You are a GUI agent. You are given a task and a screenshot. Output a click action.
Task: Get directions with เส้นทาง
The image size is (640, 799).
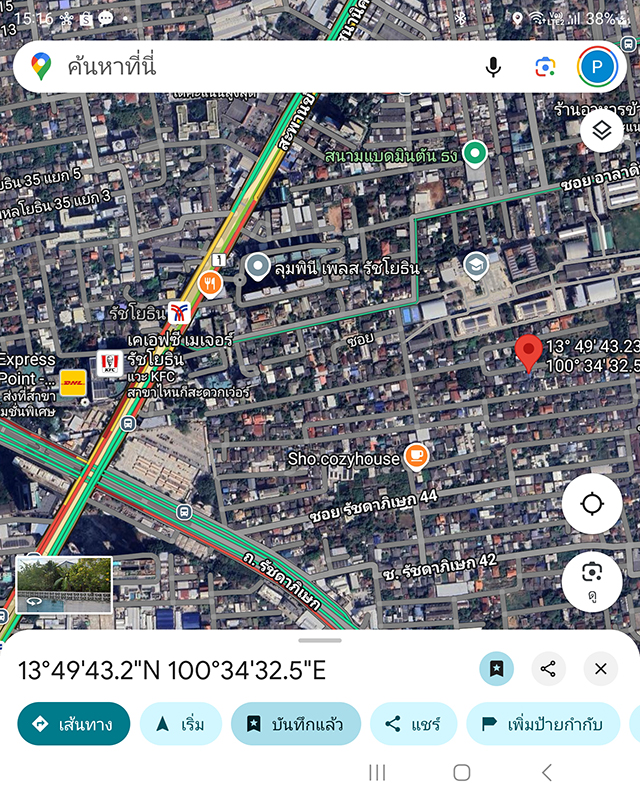click(73, 724)
